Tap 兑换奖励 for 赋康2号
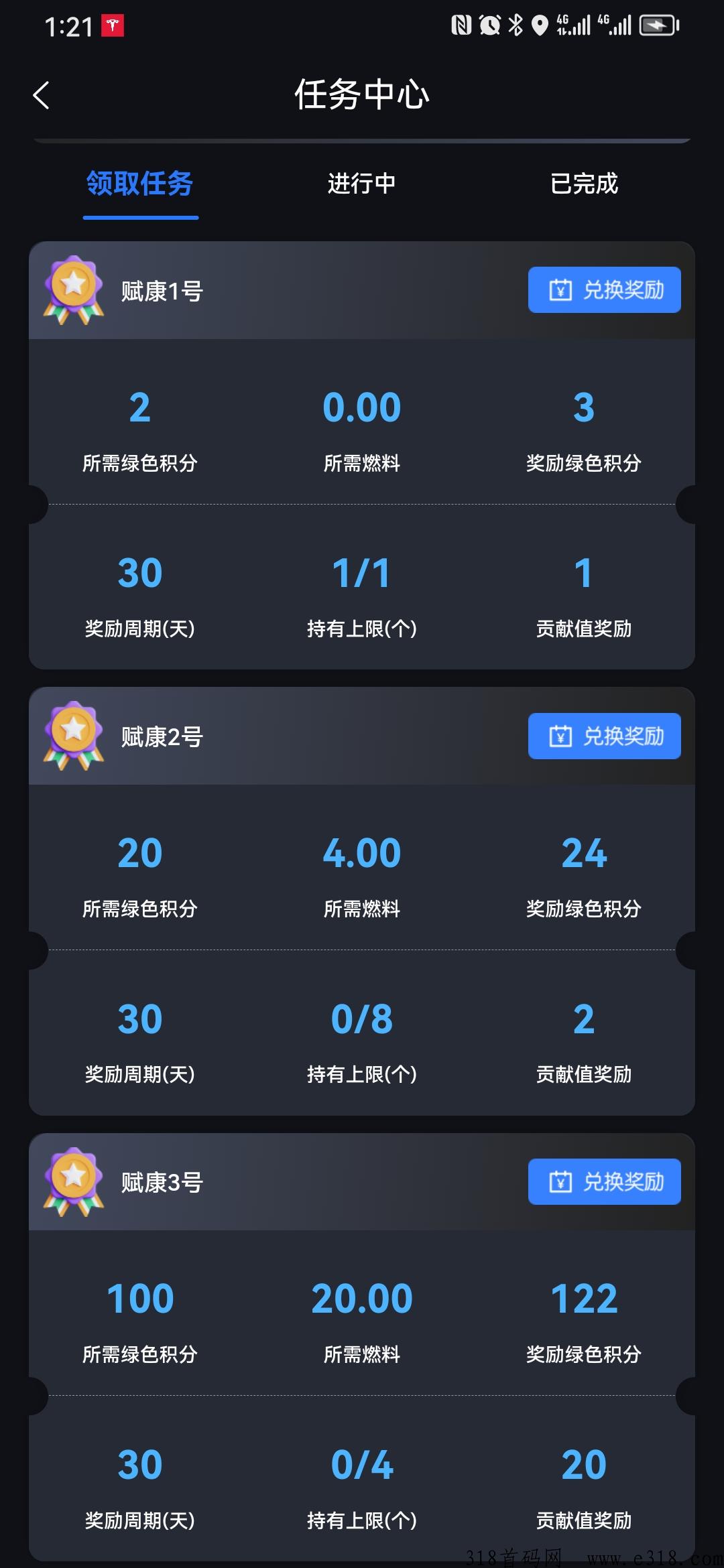Viewport: 724px width, 1568px height. click(x=604, y=736)
